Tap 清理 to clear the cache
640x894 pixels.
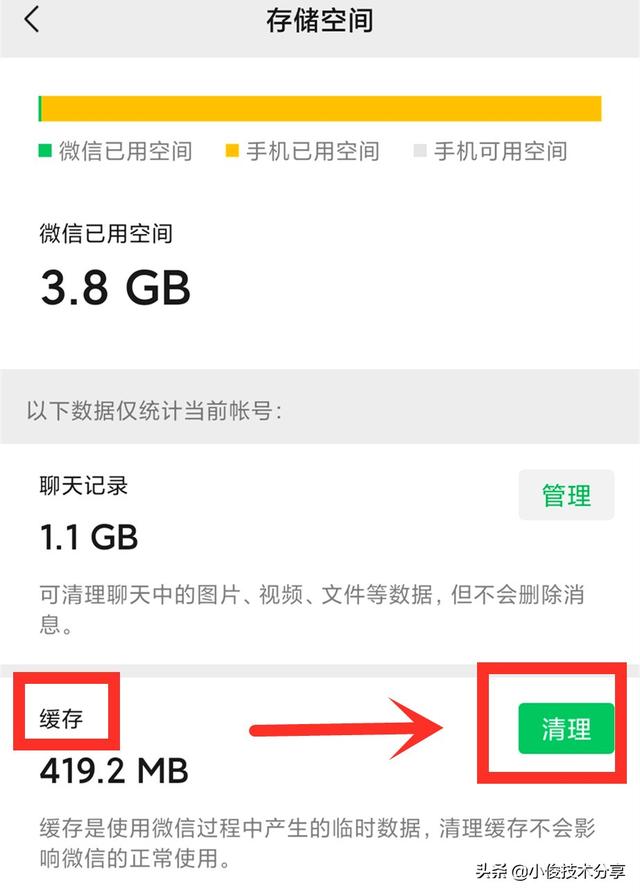point(566,729)
